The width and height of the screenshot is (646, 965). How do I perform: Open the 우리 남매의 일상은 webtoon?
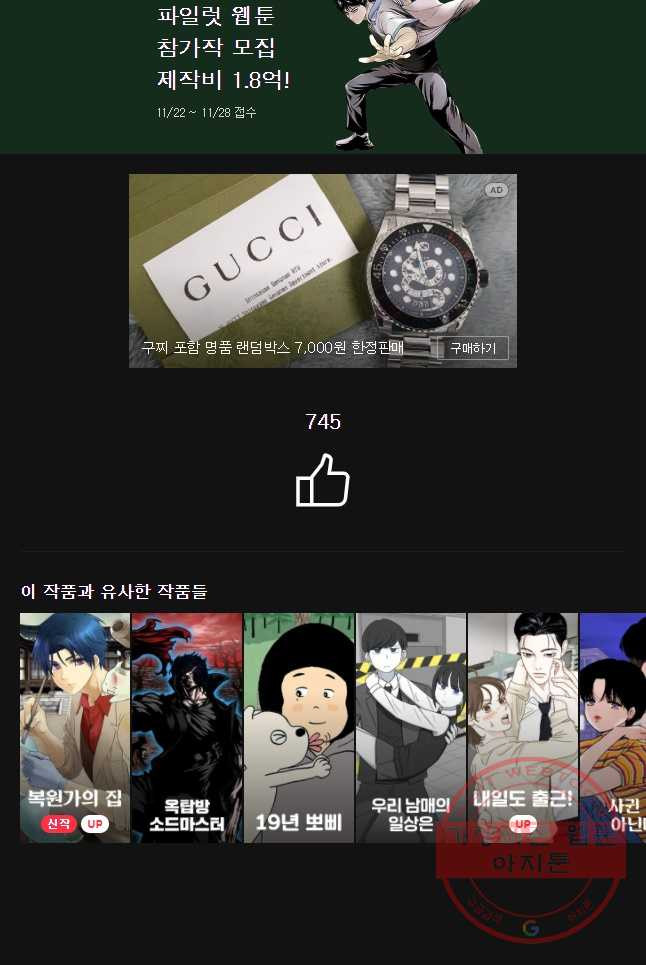coord(411,727)
